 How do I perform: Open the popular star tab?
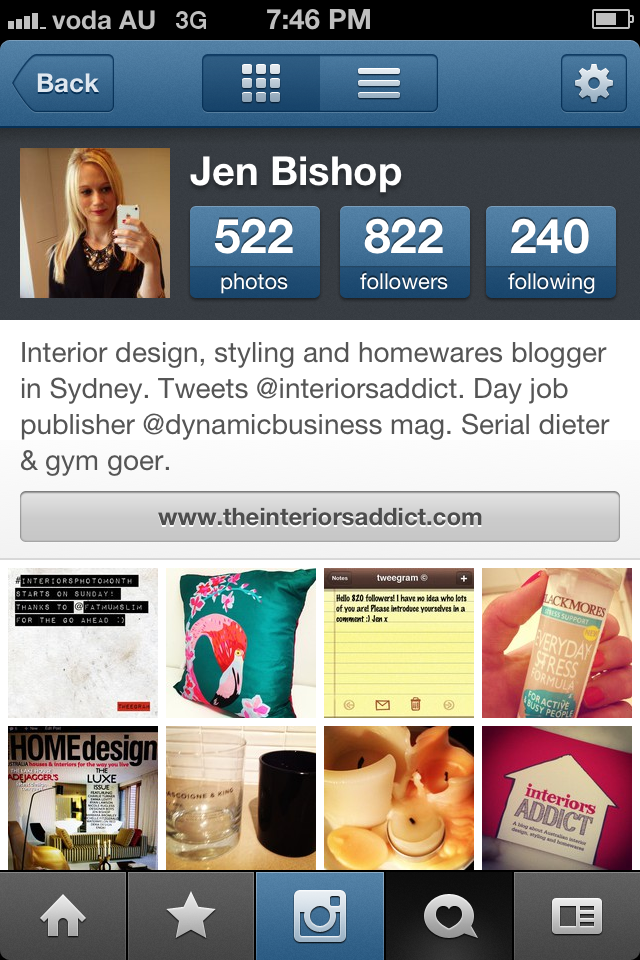(191, 916)
